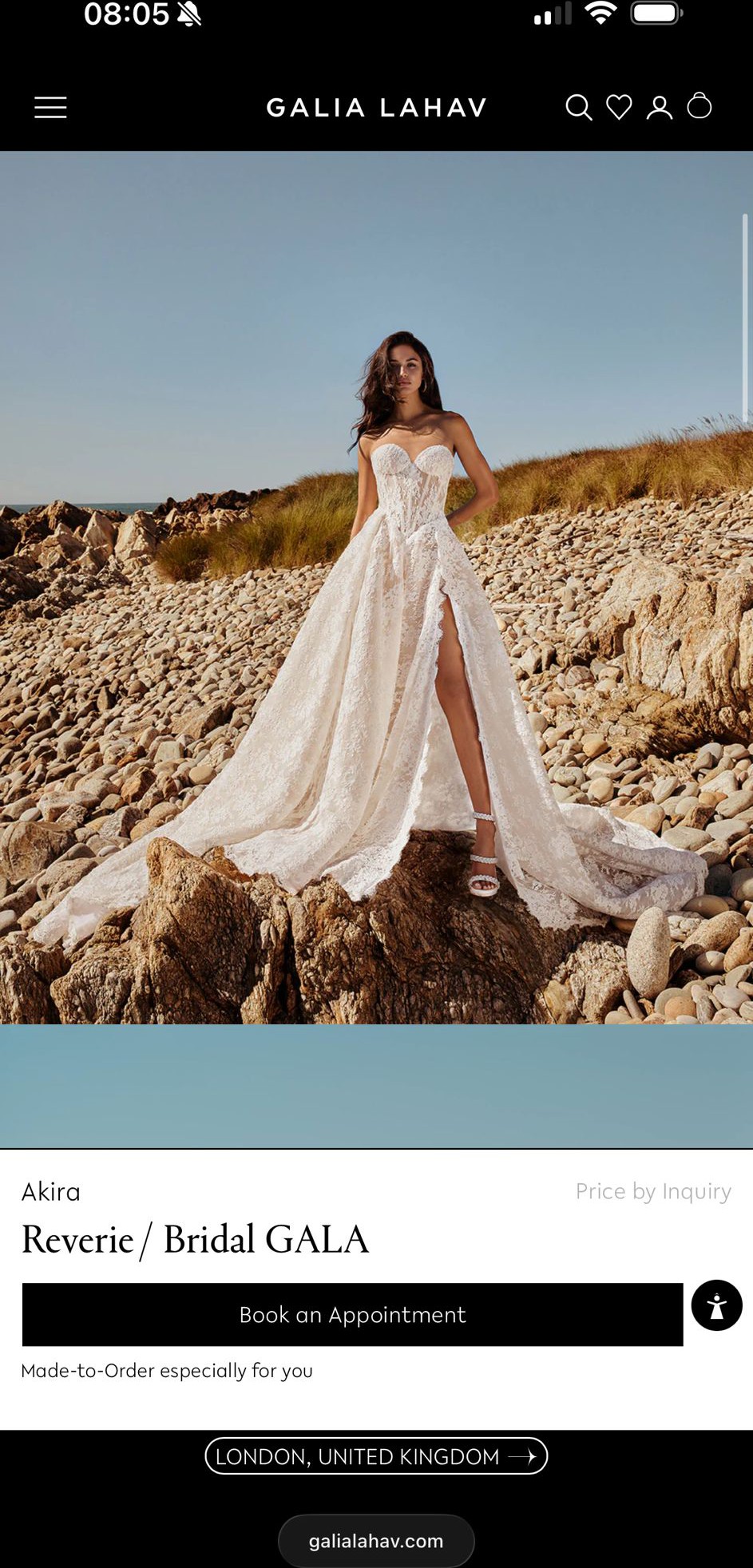The height and width of the screenshot is (1568, 753).
Task: Open the search icon
Action: click(x=579, y=107)
